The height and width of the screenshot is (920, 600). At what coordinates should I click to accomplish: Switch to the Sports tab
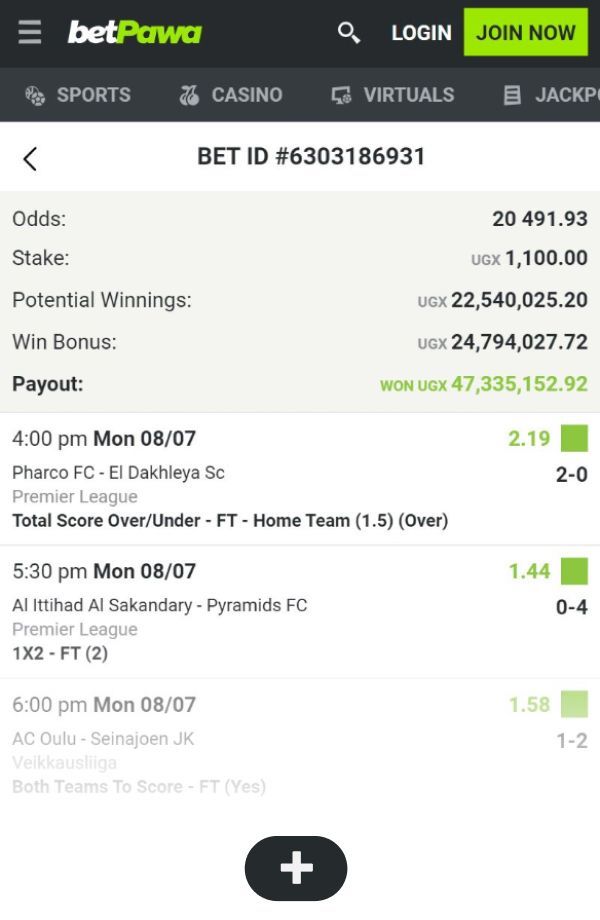[78, 95]
